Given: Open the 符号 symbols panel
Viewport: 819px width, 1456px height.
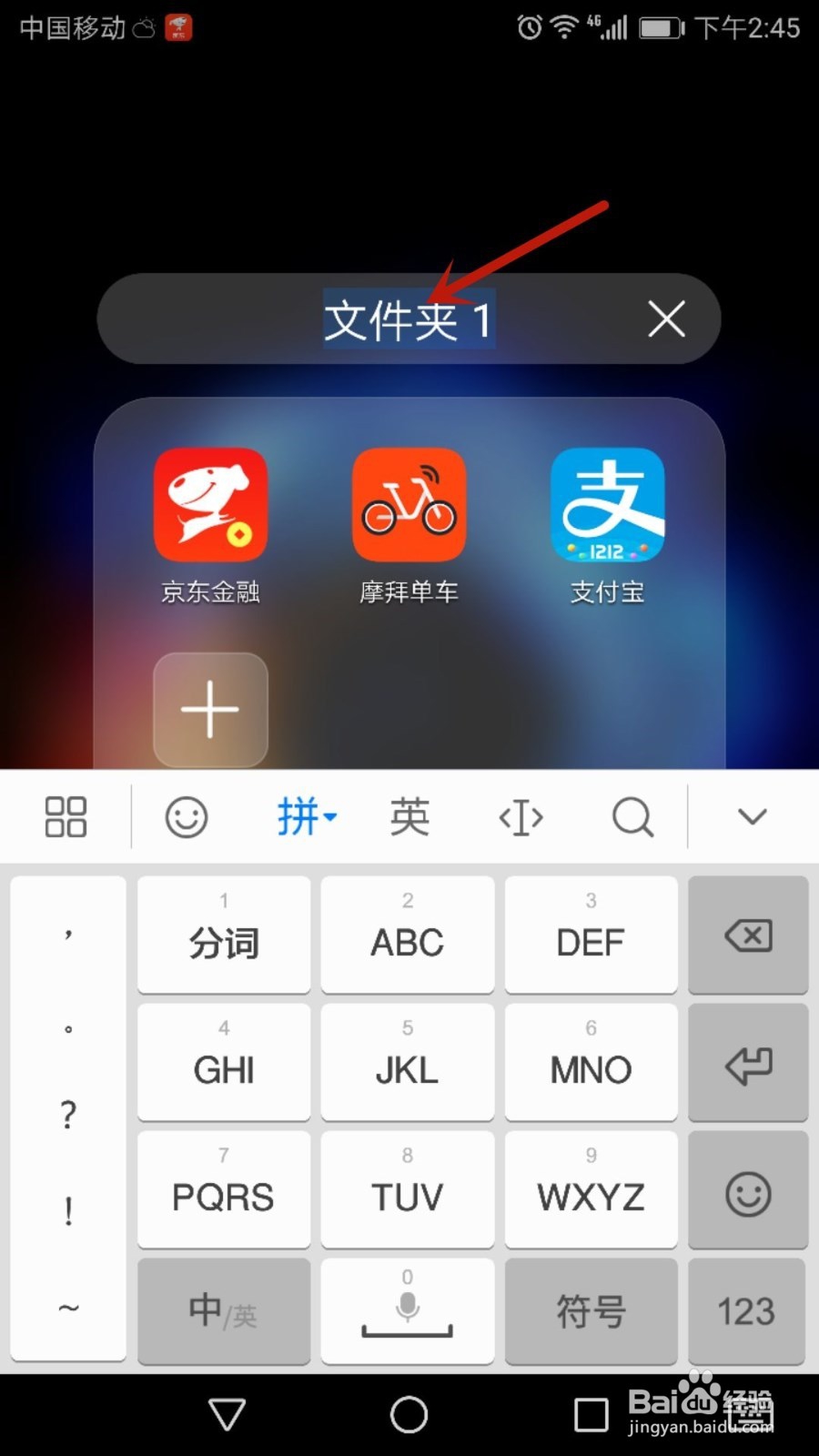Looking at the screenshot, I should point(591,1310).
